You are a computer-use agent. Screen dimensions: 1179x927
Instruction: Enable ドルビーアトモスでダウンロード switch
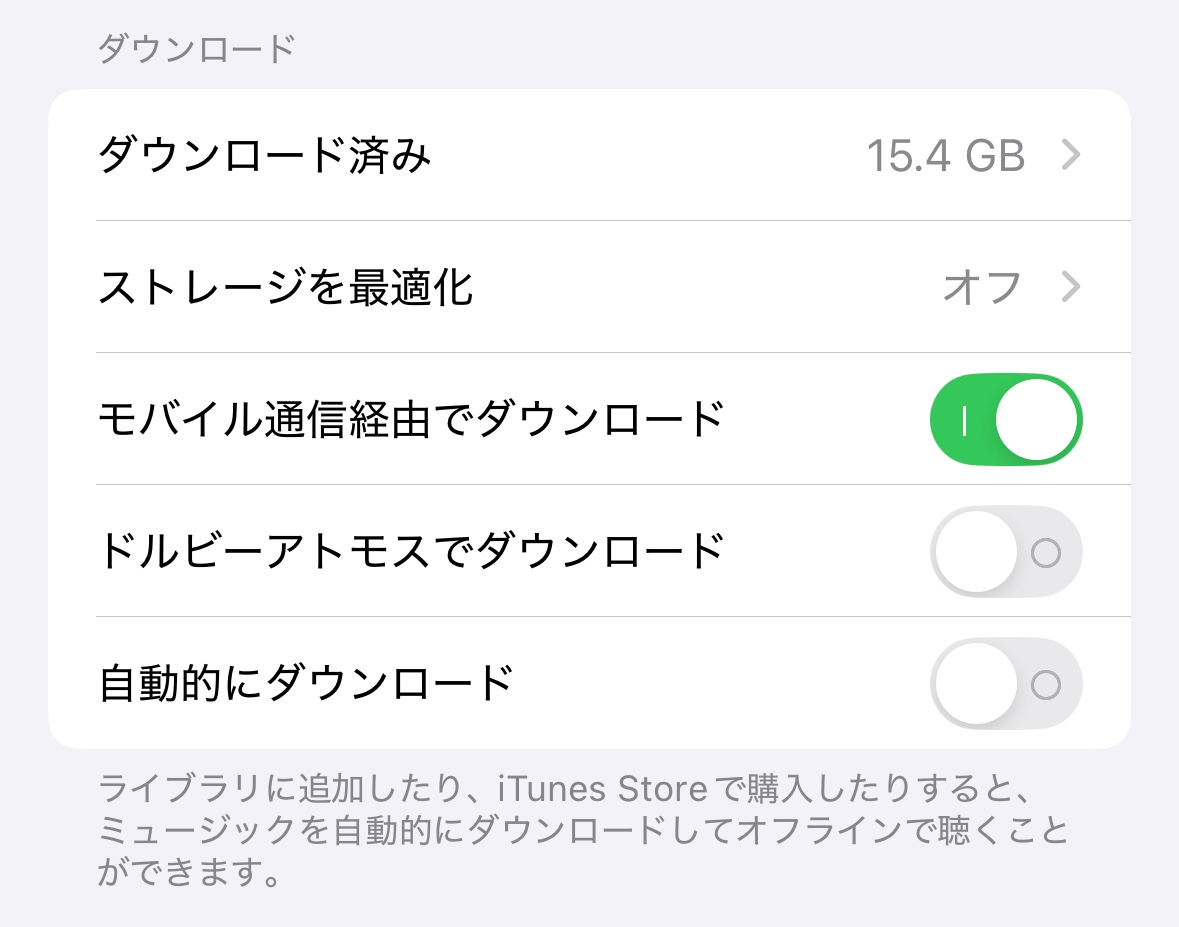1005,552
